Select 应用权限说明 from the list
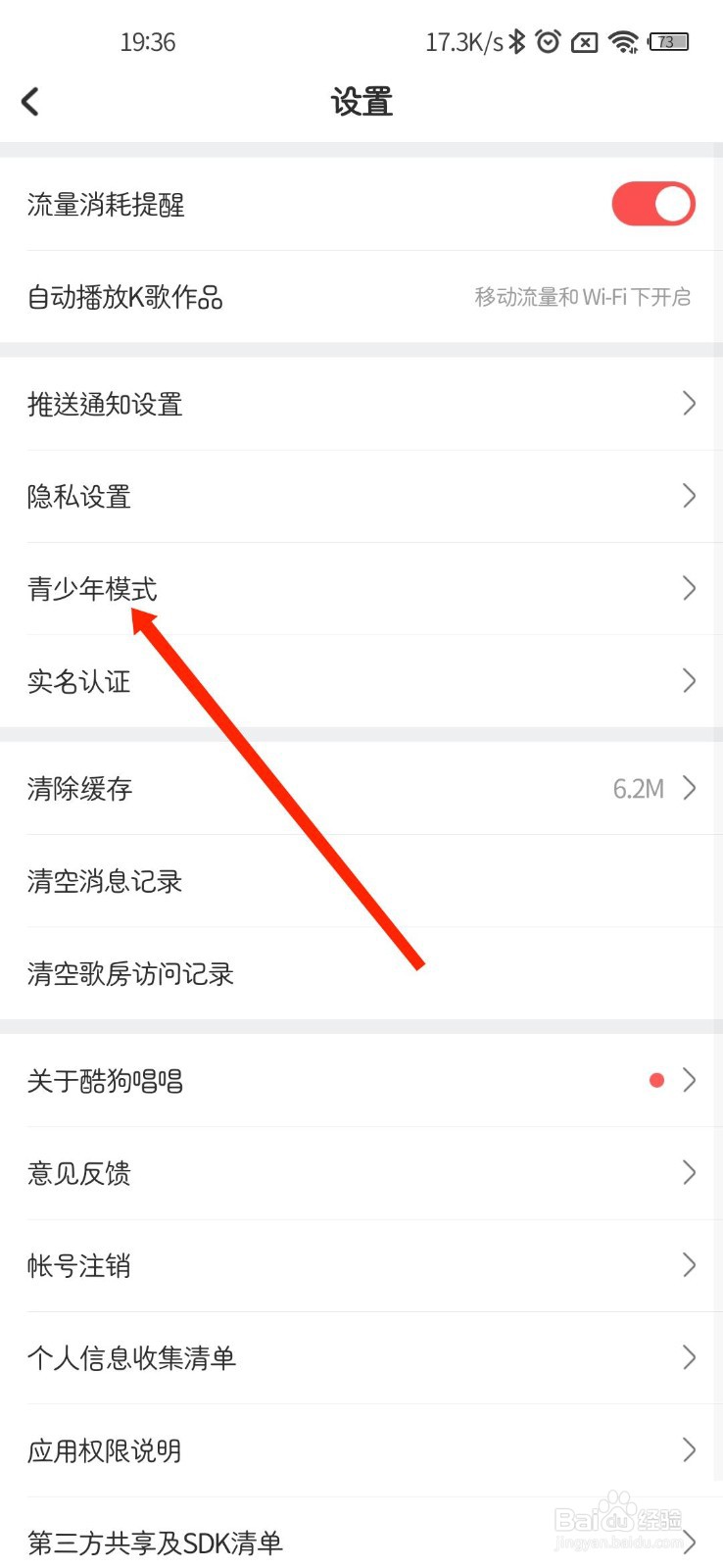The width and height of the screenshot is (723, 1568). coord(361,1450)
